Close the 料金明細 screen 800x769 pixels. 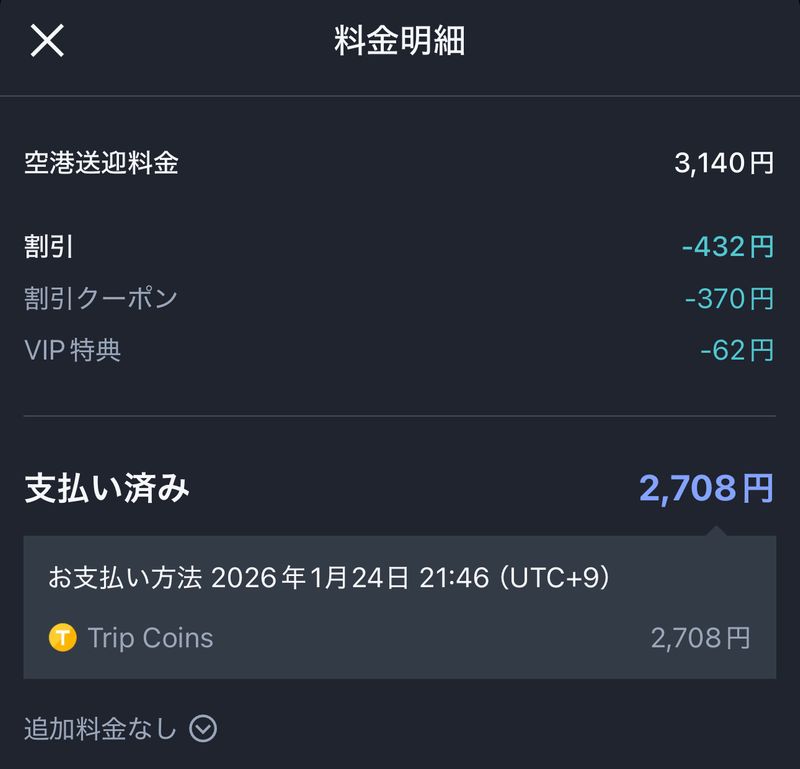(x=47, y=41)
